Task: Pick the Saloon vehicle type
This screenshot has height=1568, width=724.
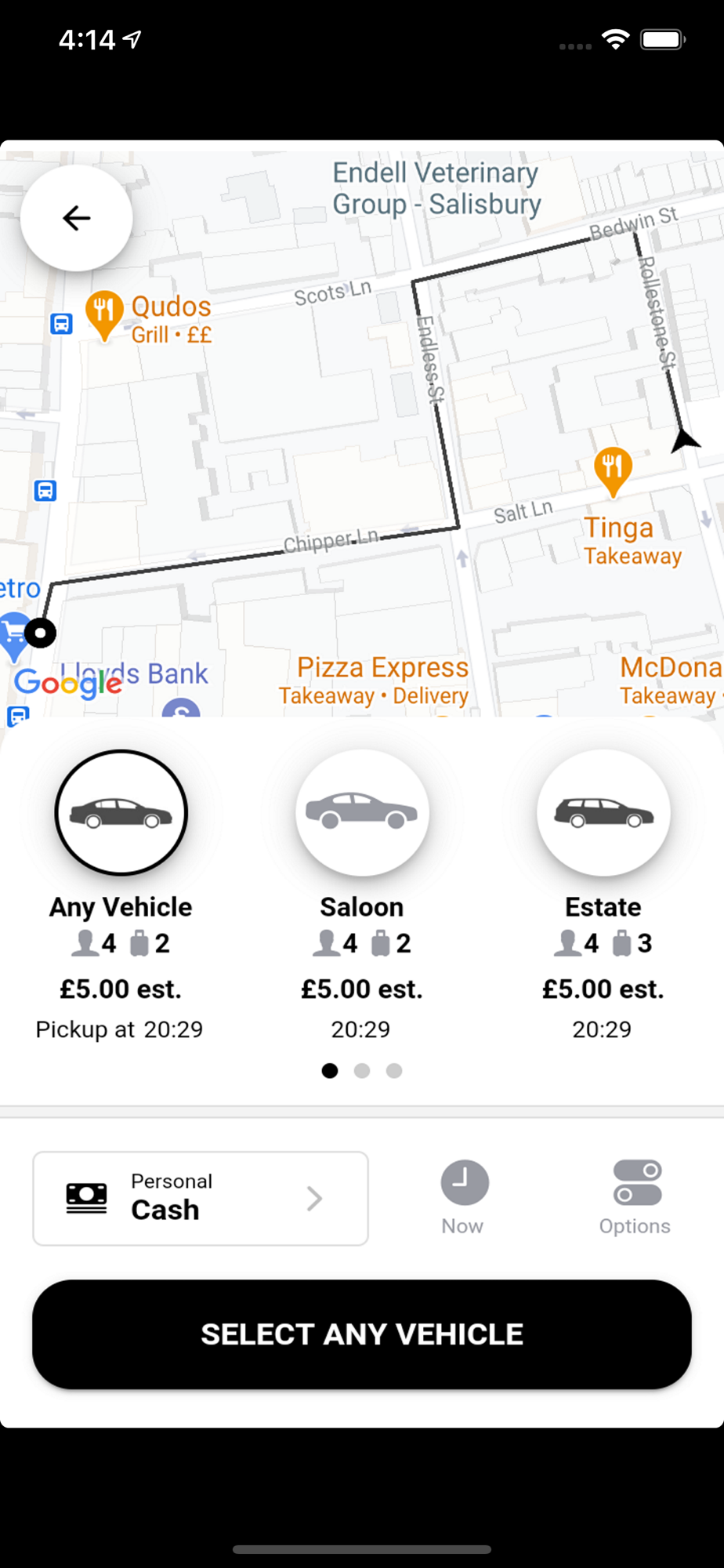Action: (362, 813)
